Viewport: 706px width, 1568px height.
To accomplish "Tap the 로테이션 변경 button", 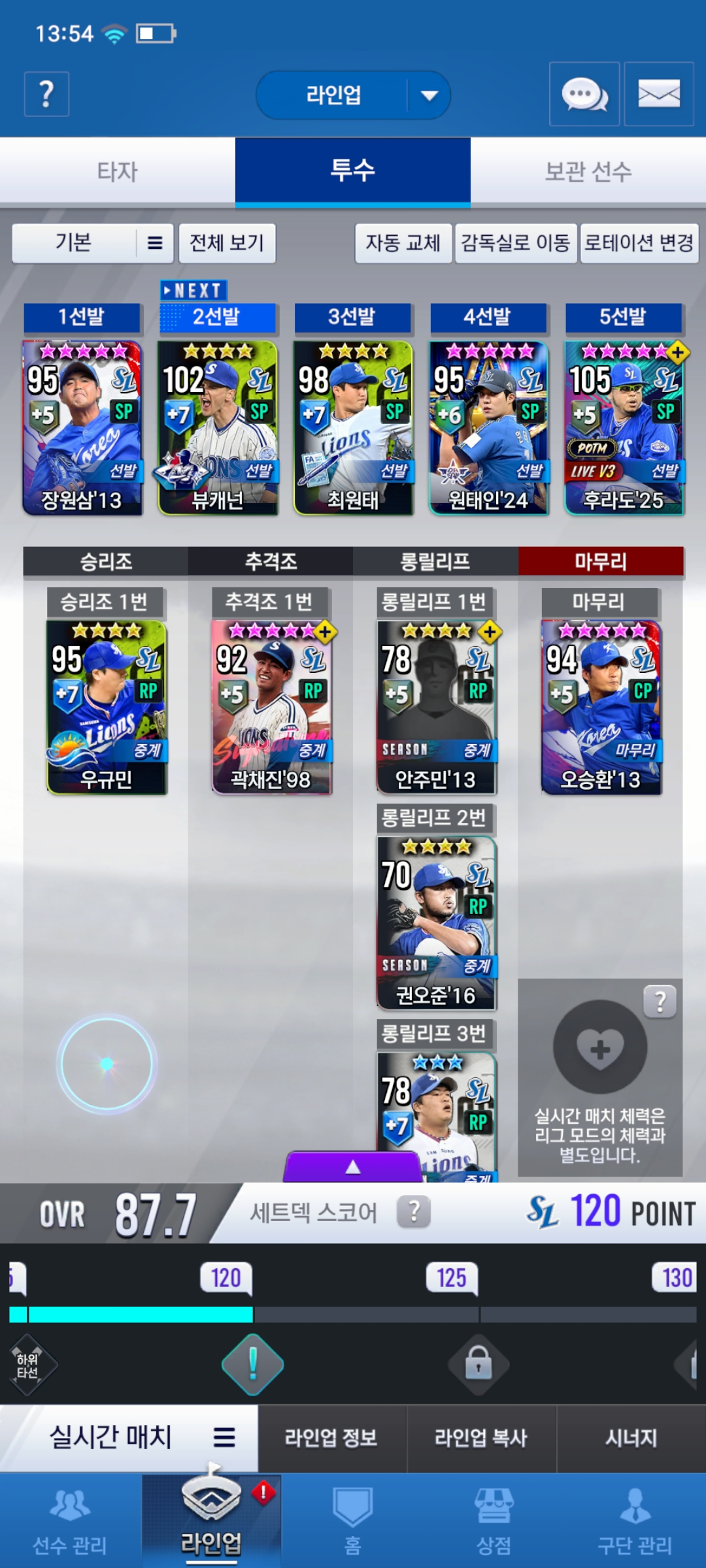I will (x=639, y=243).
